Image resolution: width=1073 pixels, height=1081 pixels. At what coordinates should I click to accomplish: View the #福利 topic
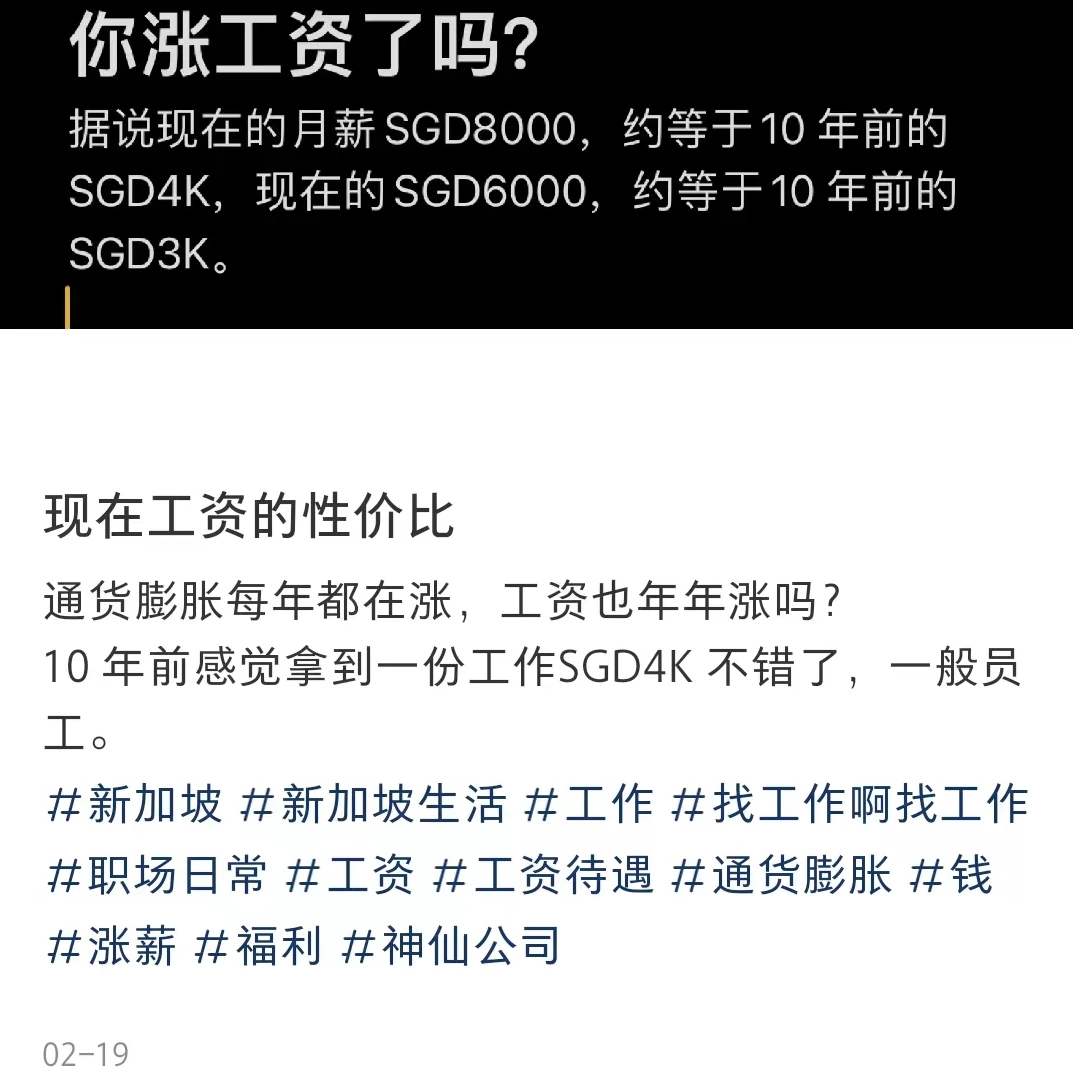258,946
